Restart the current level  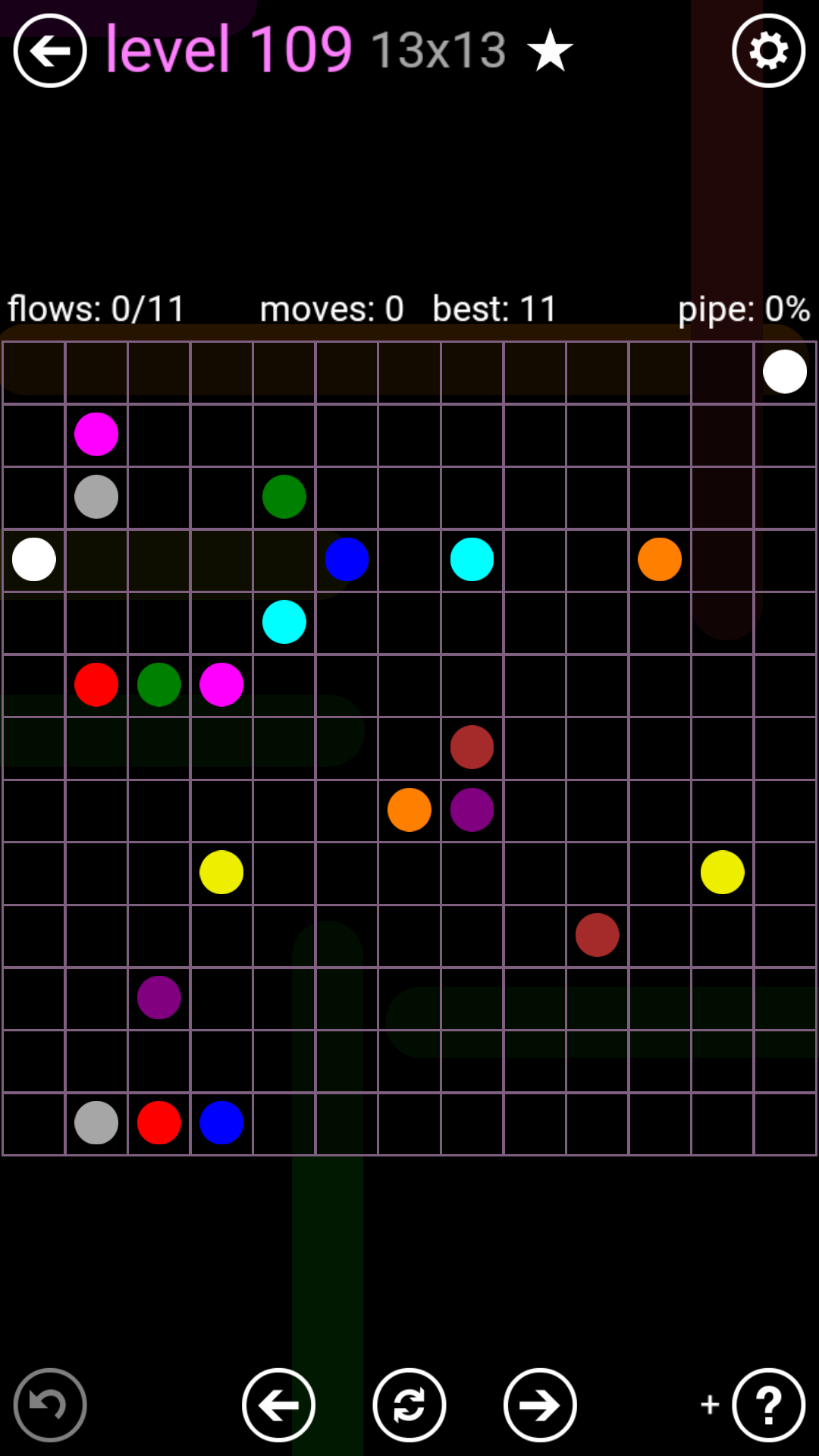(x=409, y=1405)
